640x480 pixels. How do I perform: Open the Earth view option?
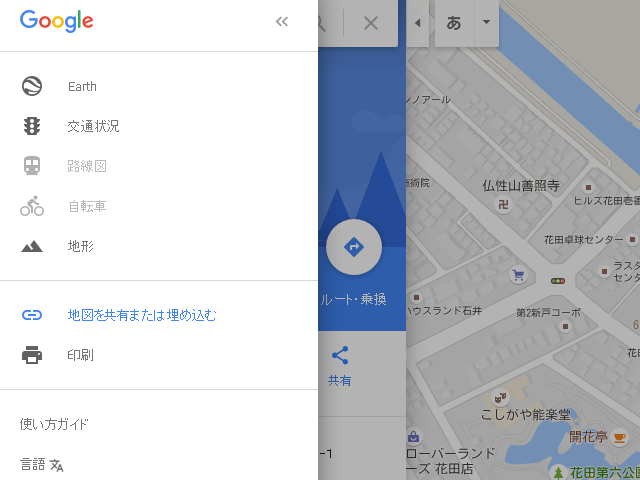tap(82, 86)
